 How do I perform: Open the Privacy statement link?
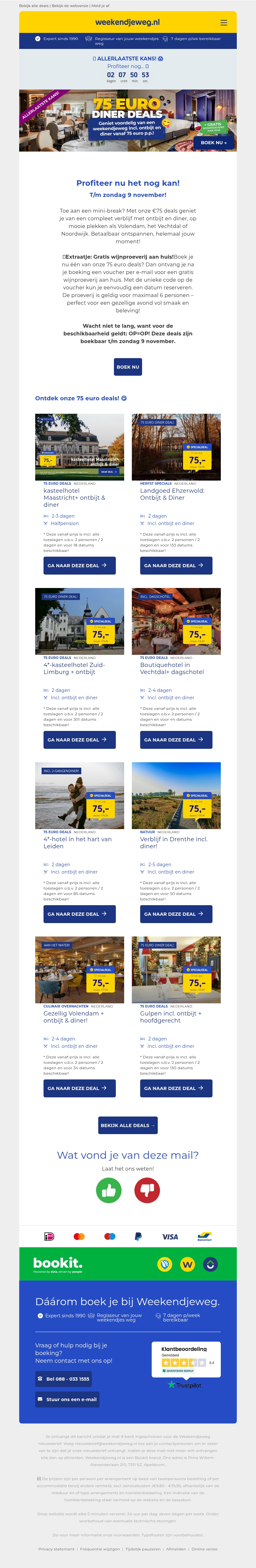click(56, 1549)
